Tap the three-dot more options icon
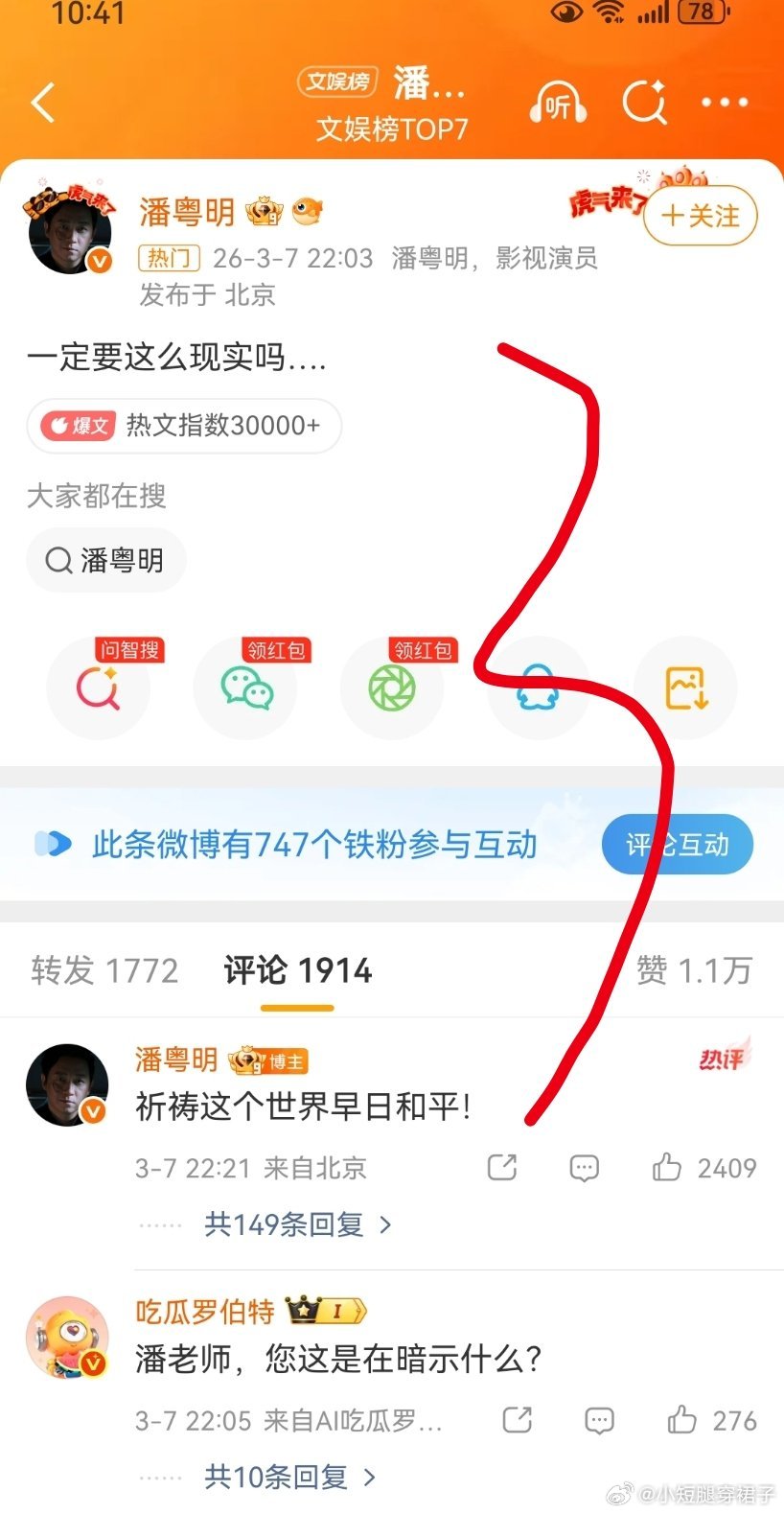The height and width of the screenshot is (1514, 784). (x=725, y=104)
